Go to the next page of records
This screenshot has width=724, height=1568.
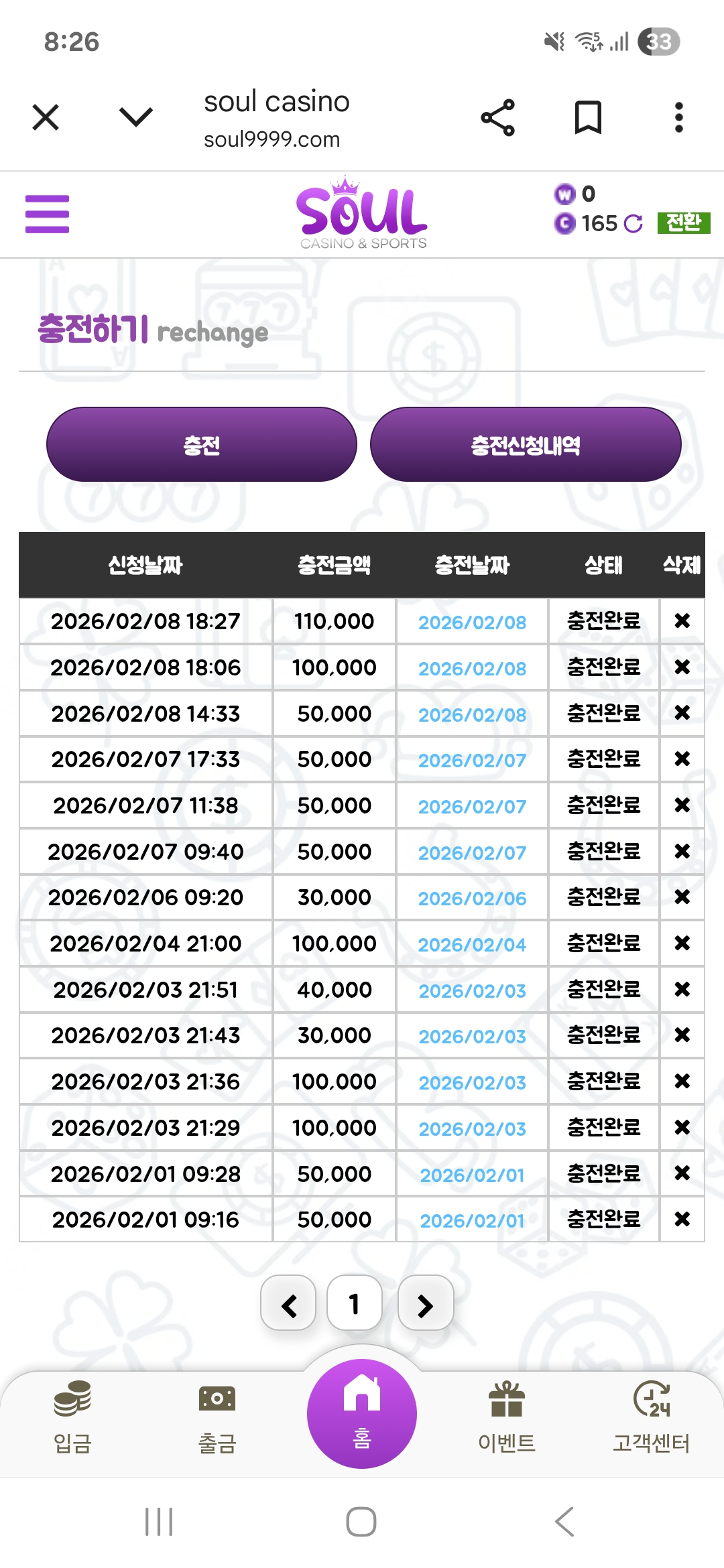(x=426, y=1303)
